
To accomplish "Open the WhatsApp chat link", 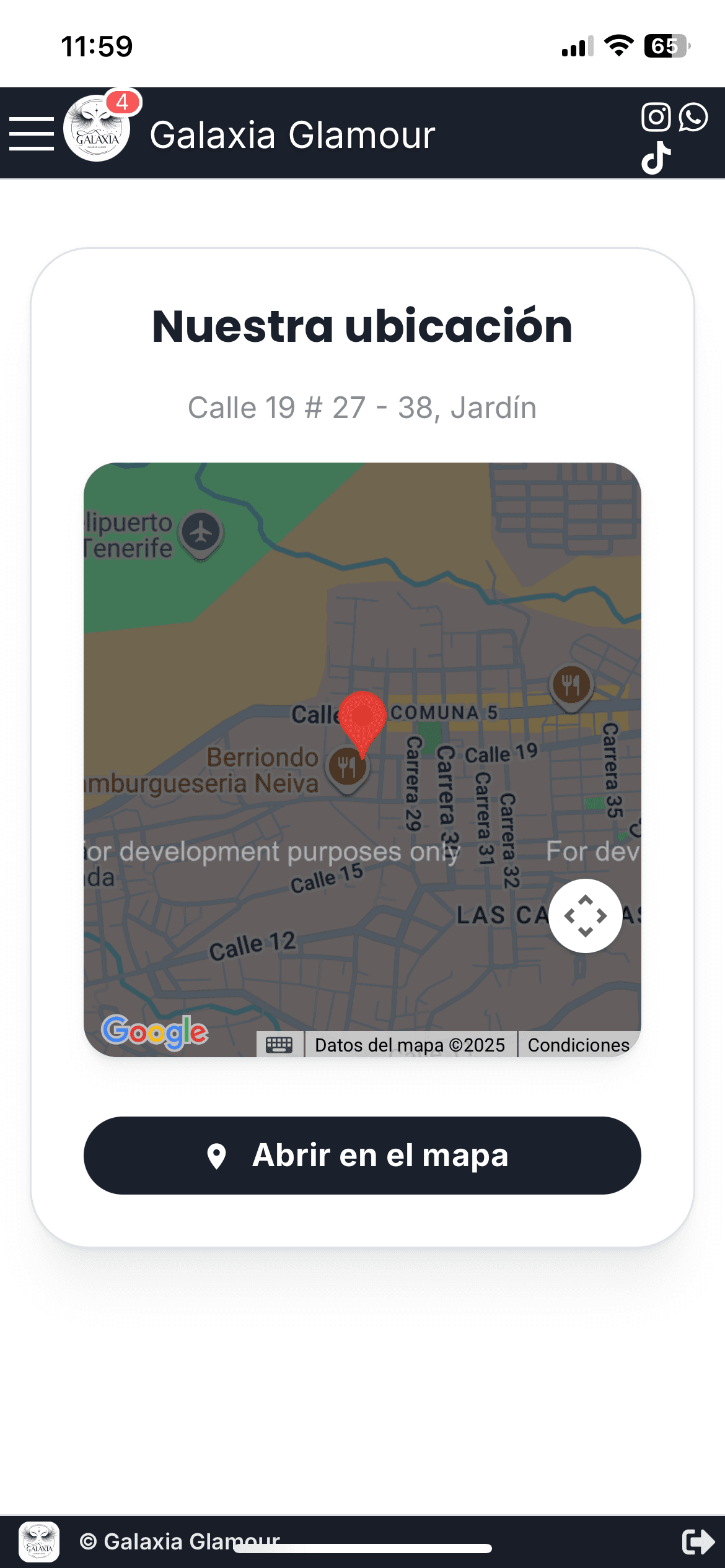I will [x=693, y=117].
